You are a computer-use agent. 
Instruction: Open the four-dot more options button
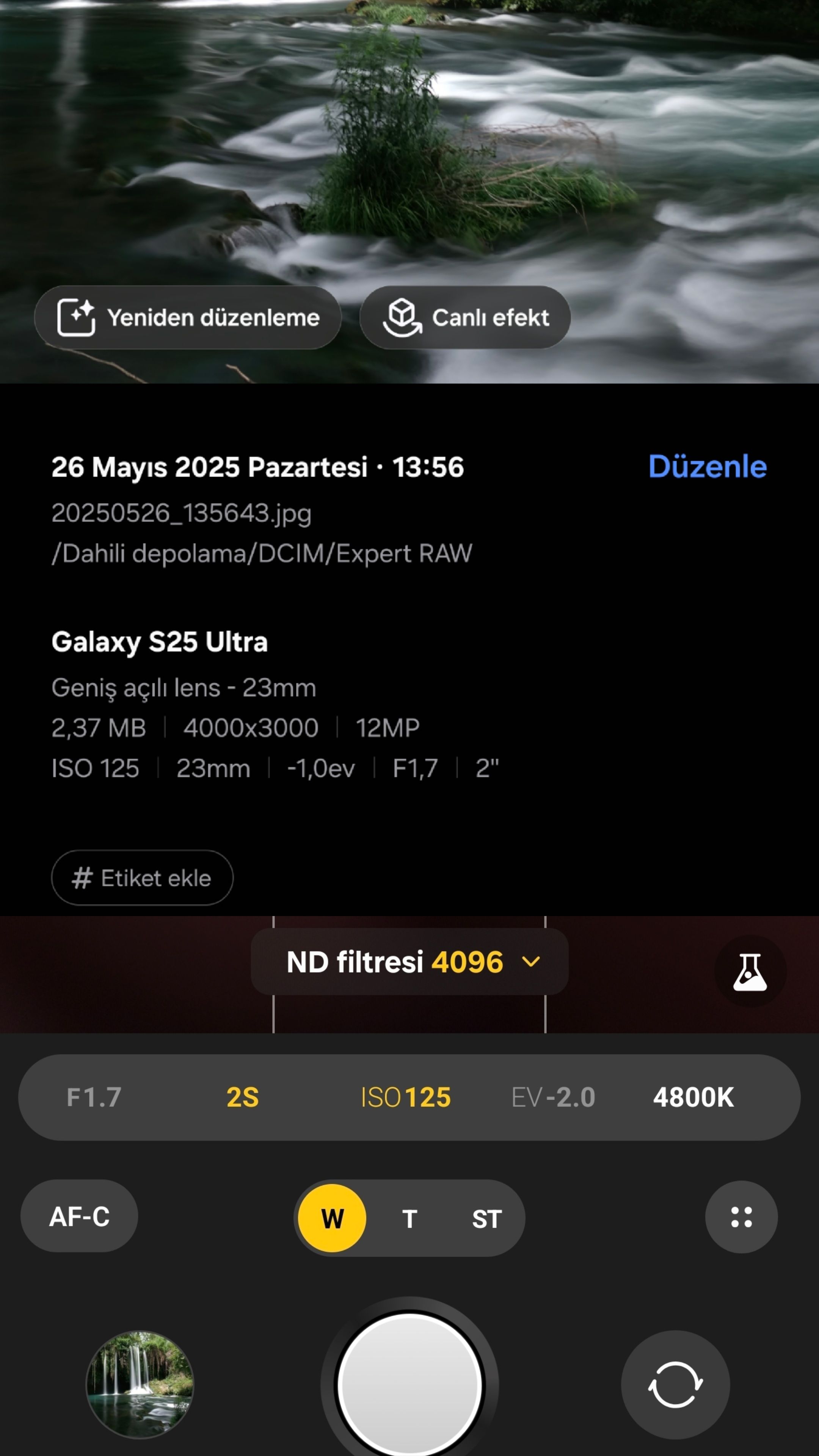[741, 1217]
